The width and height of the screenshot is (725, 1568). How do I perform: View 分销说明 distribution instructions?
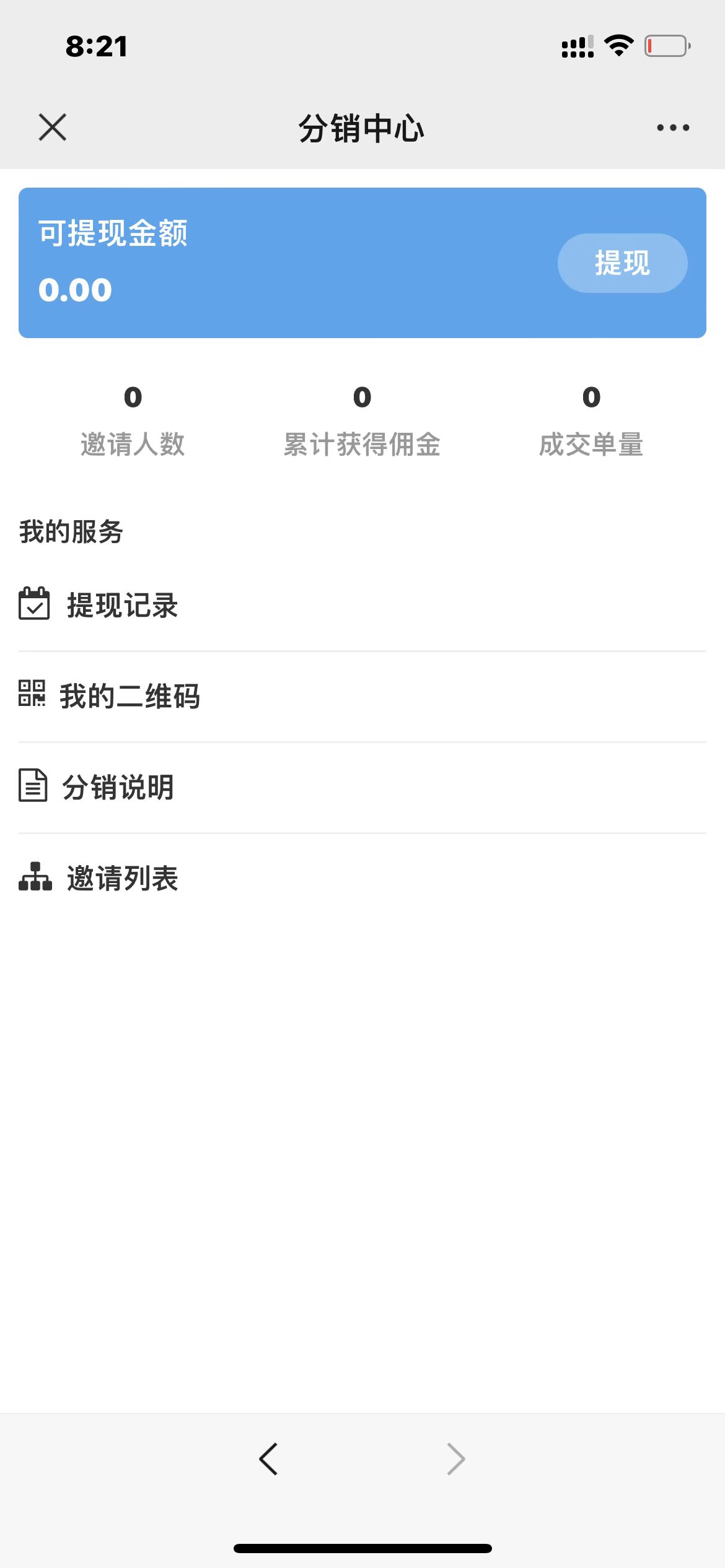coord(118,787)
